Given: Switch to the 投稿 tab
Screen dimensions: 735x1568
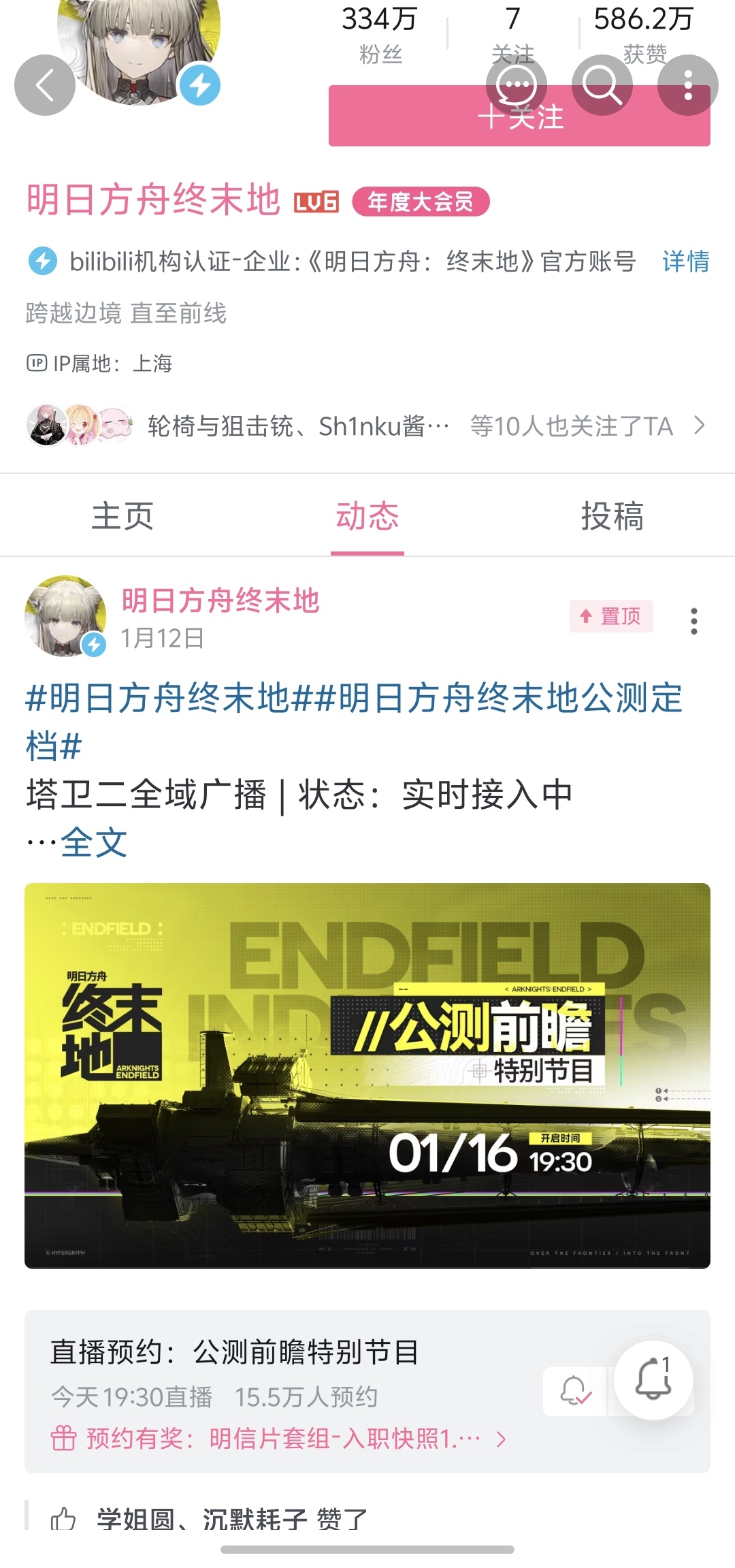Looking at the screenshot, I should 612,516.
